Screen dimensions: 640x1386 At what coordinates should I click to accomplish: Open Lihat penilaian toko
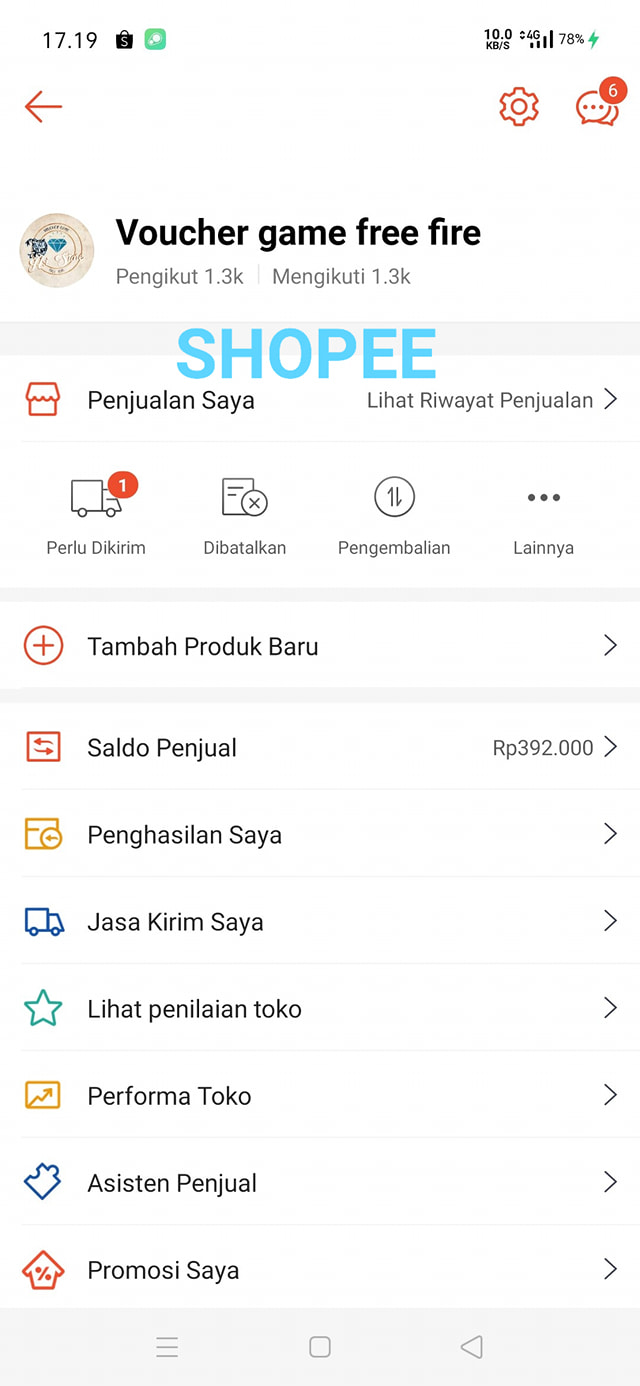[x=320, y=1008]
